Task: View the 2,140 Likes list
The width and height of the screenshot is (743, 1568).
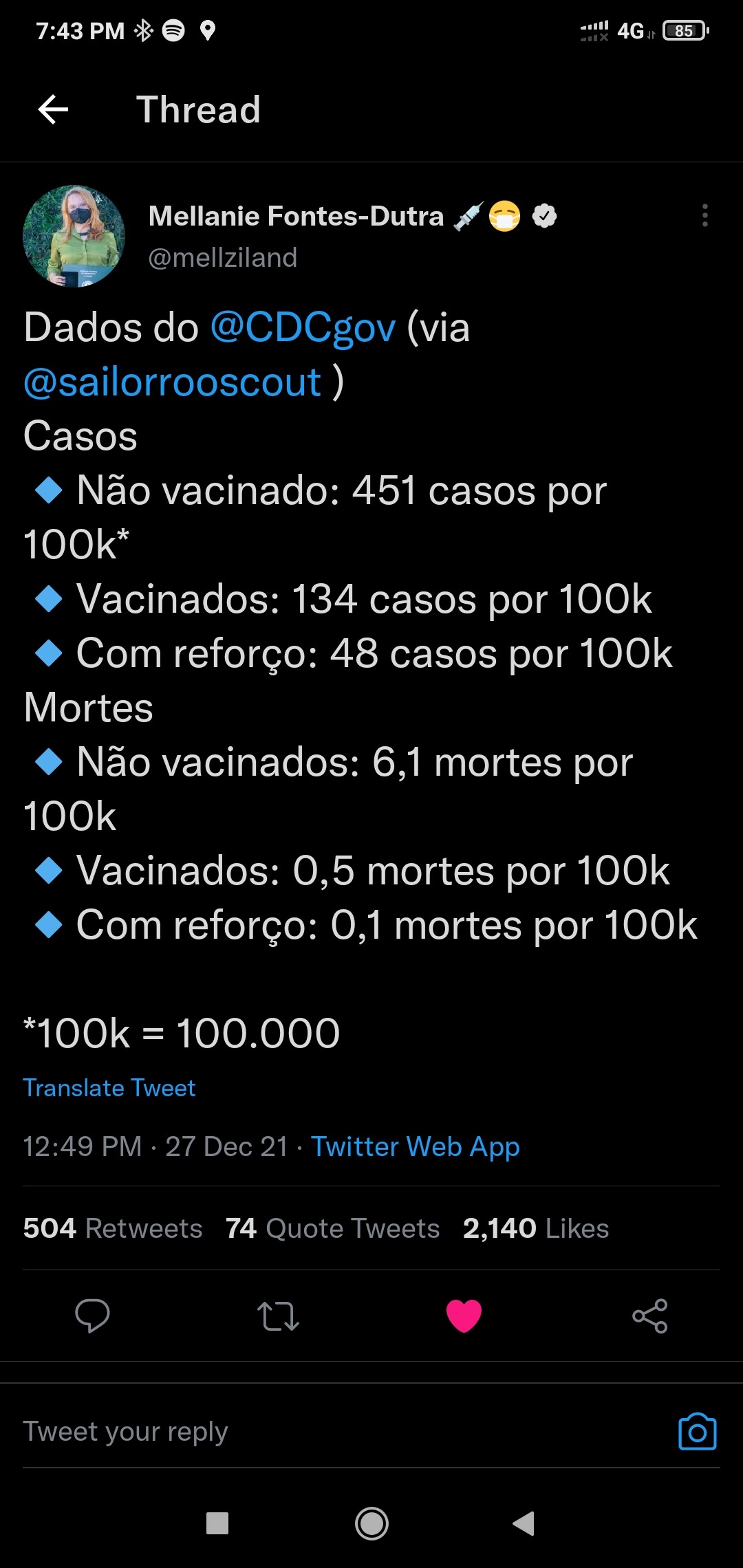Action: point(535,1228)
